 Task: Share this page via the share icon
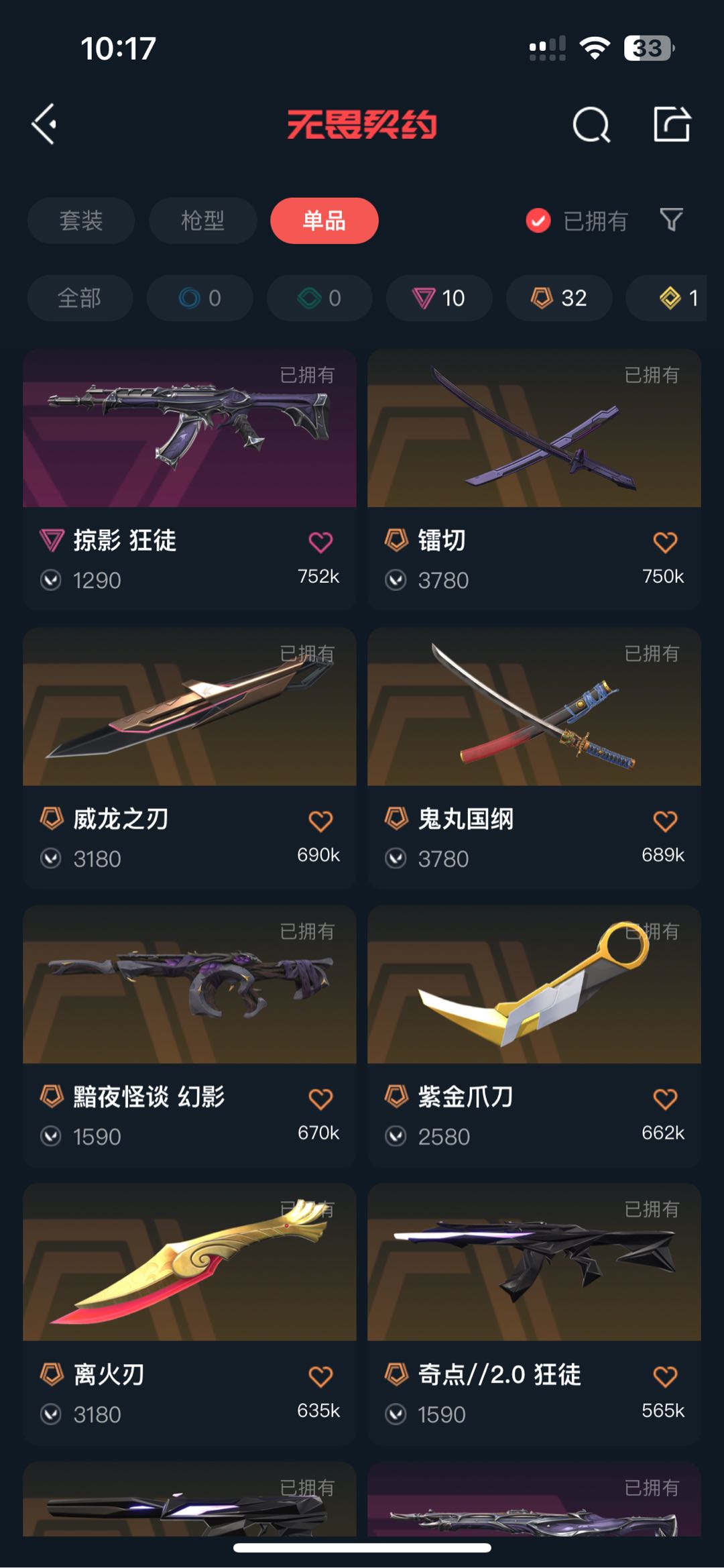click(x=671, y=125)
